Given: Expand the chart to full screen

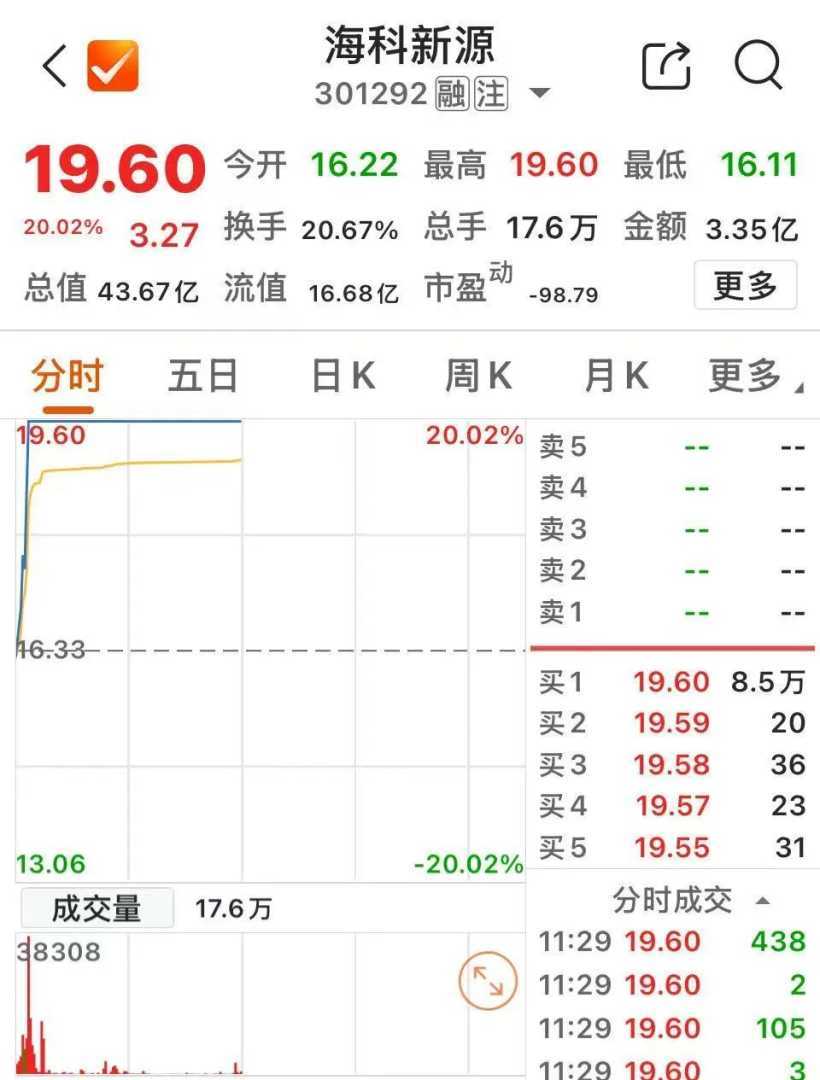Looking at the screenshot, I should coord(488,980).
